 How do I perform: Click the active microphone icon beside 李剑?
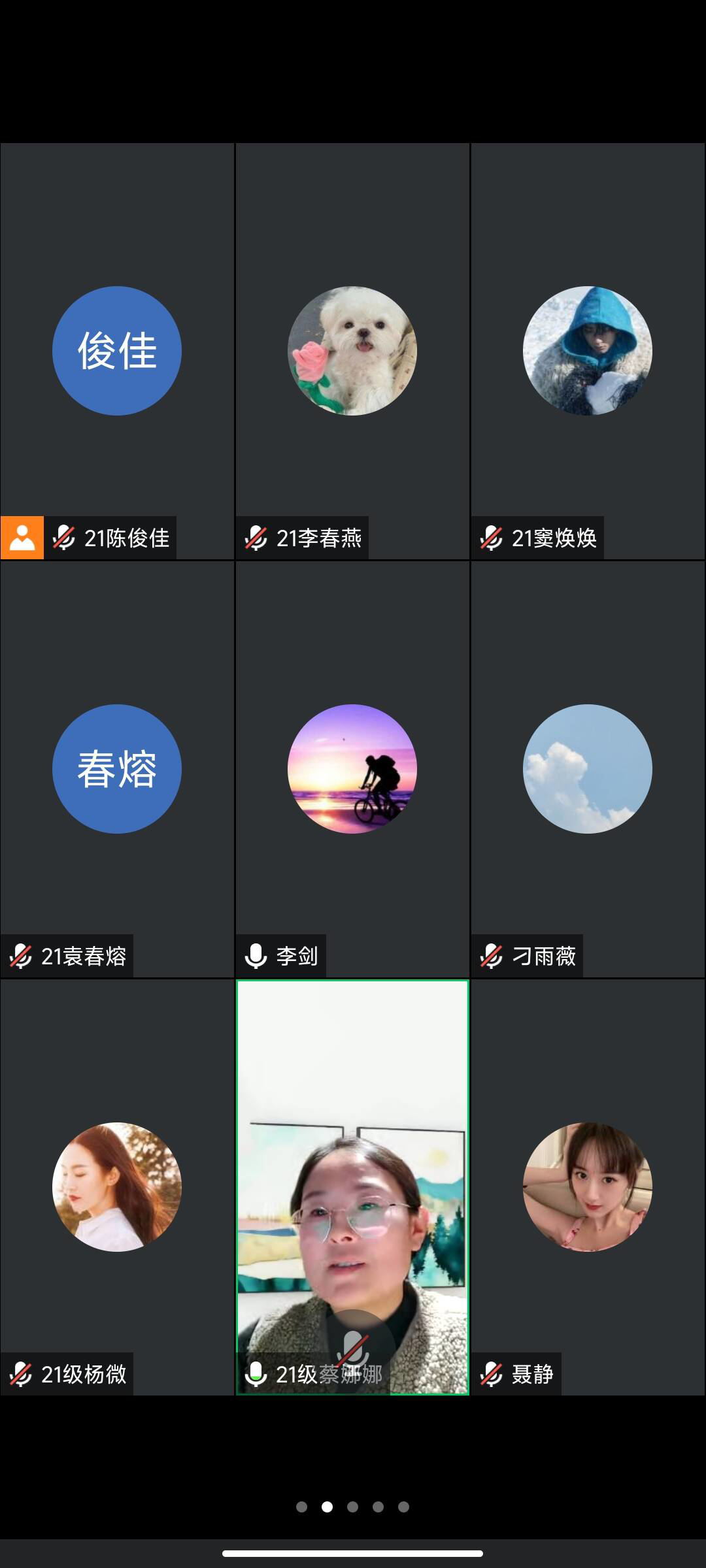coord(255,956)
